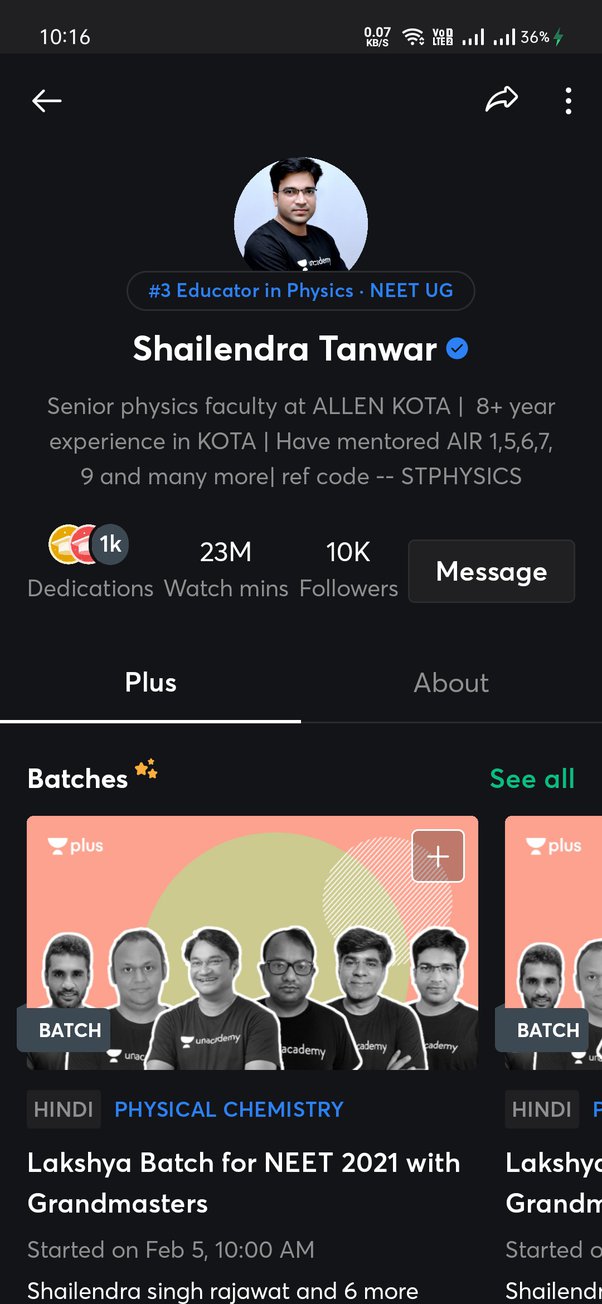Open the three-dot overflow menu
The width and height of the screenshot is (602, 1304).
[568, 100]
